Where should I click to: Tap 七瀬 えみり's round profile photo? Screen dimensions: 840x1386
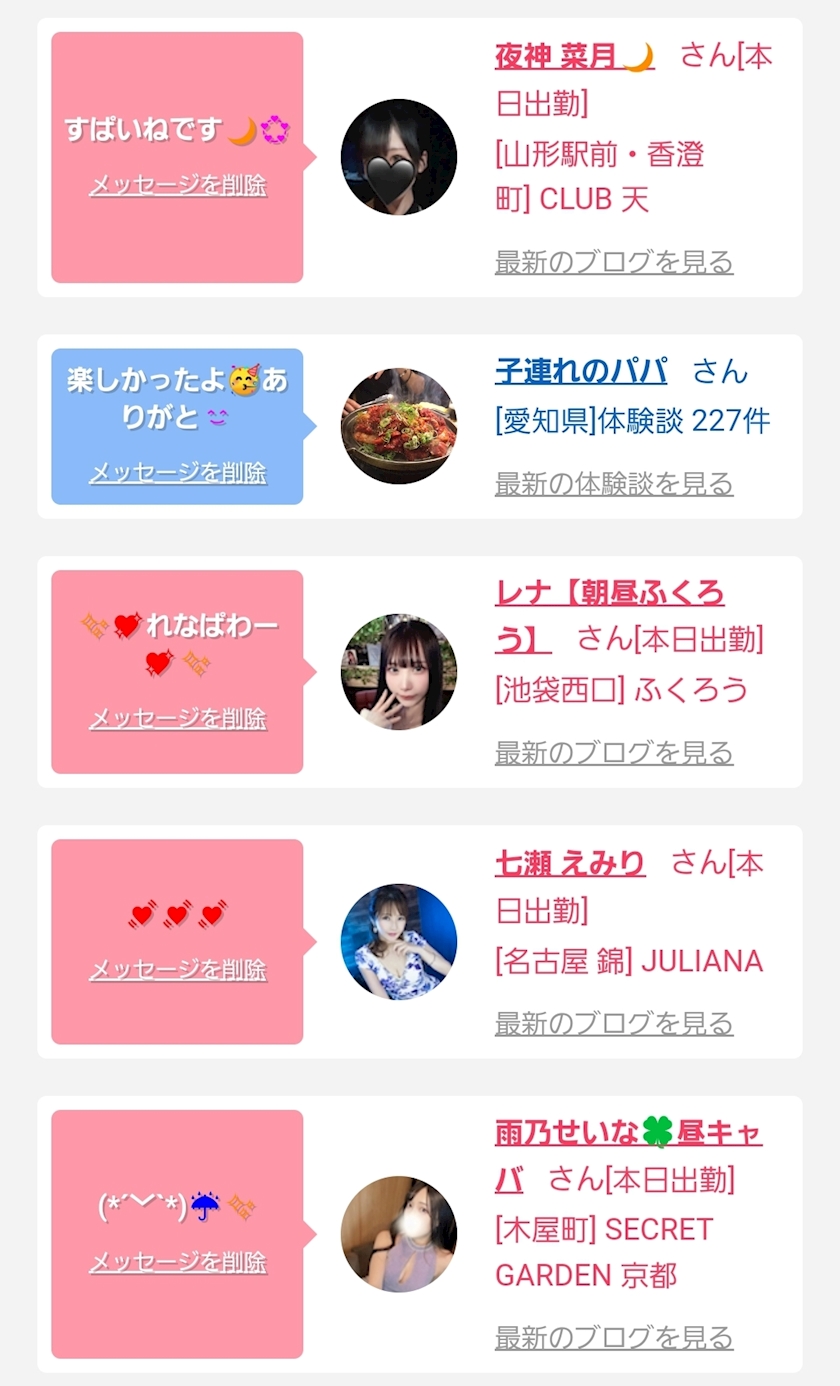tap(399, 942)
